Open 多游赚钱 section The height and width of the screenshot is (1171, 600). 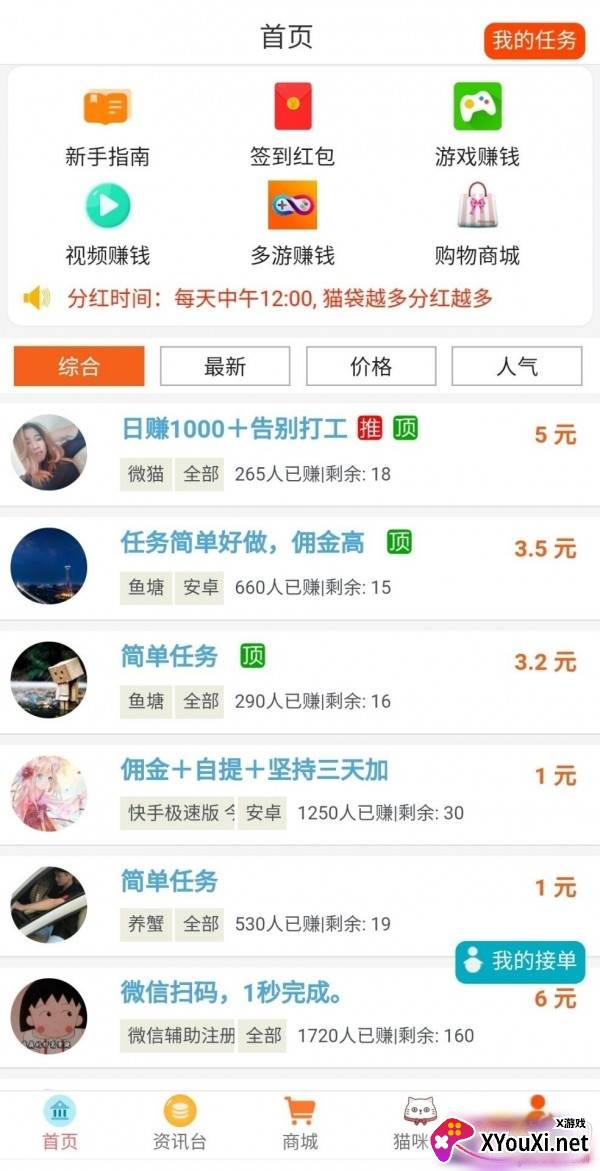coord(292,224)
